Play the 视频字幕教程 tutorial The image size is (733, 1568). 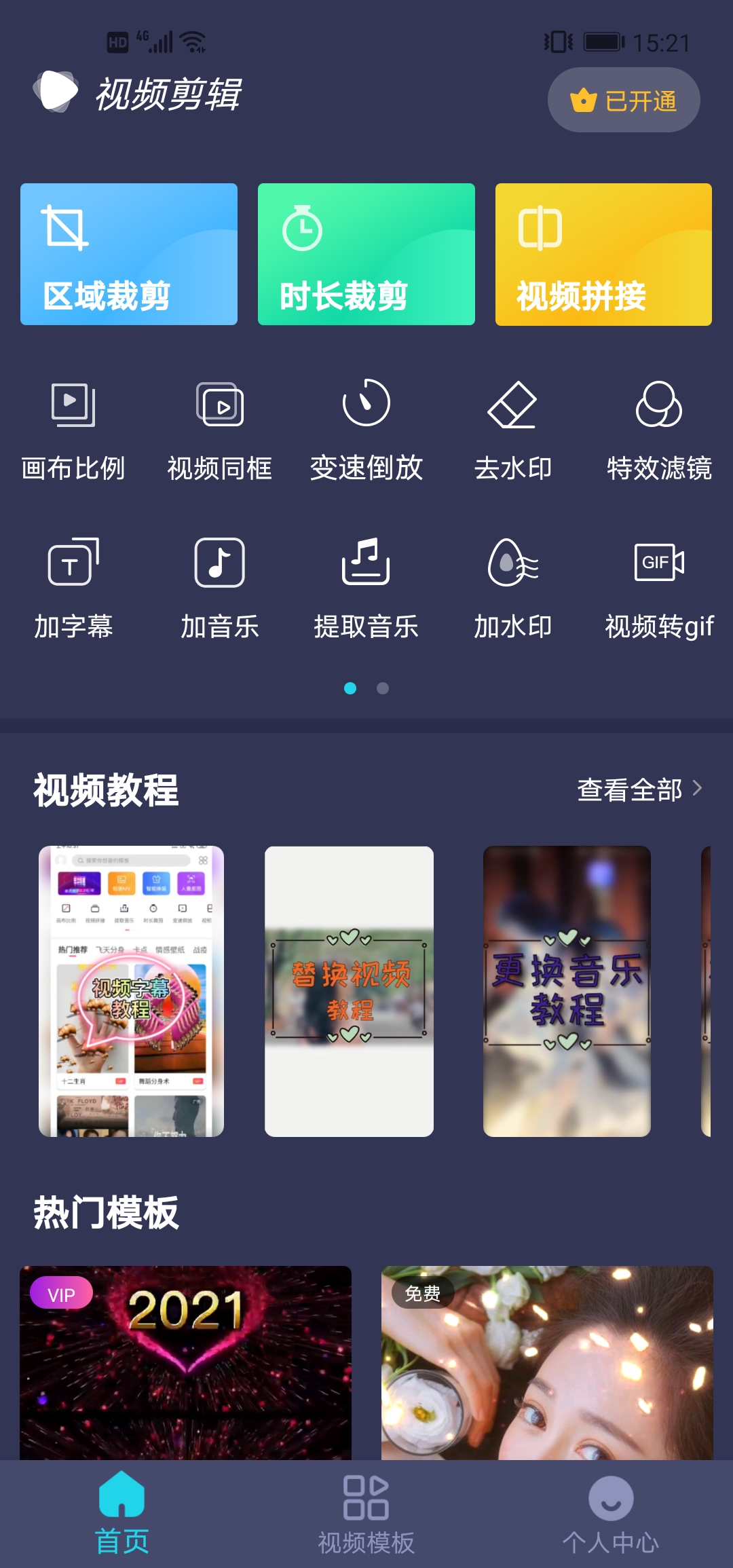pos(131,991)
